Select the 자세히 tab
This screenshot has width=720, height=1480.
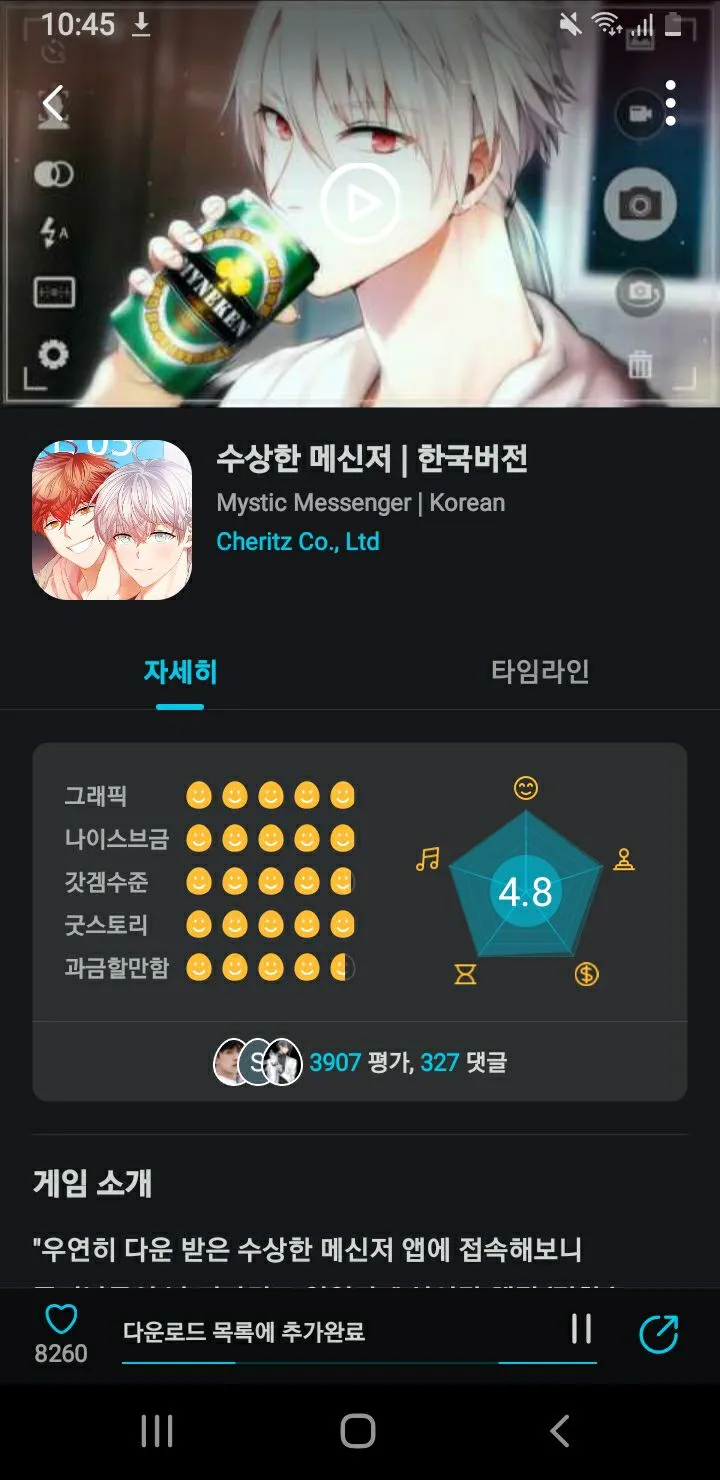[x=180, y=672]
